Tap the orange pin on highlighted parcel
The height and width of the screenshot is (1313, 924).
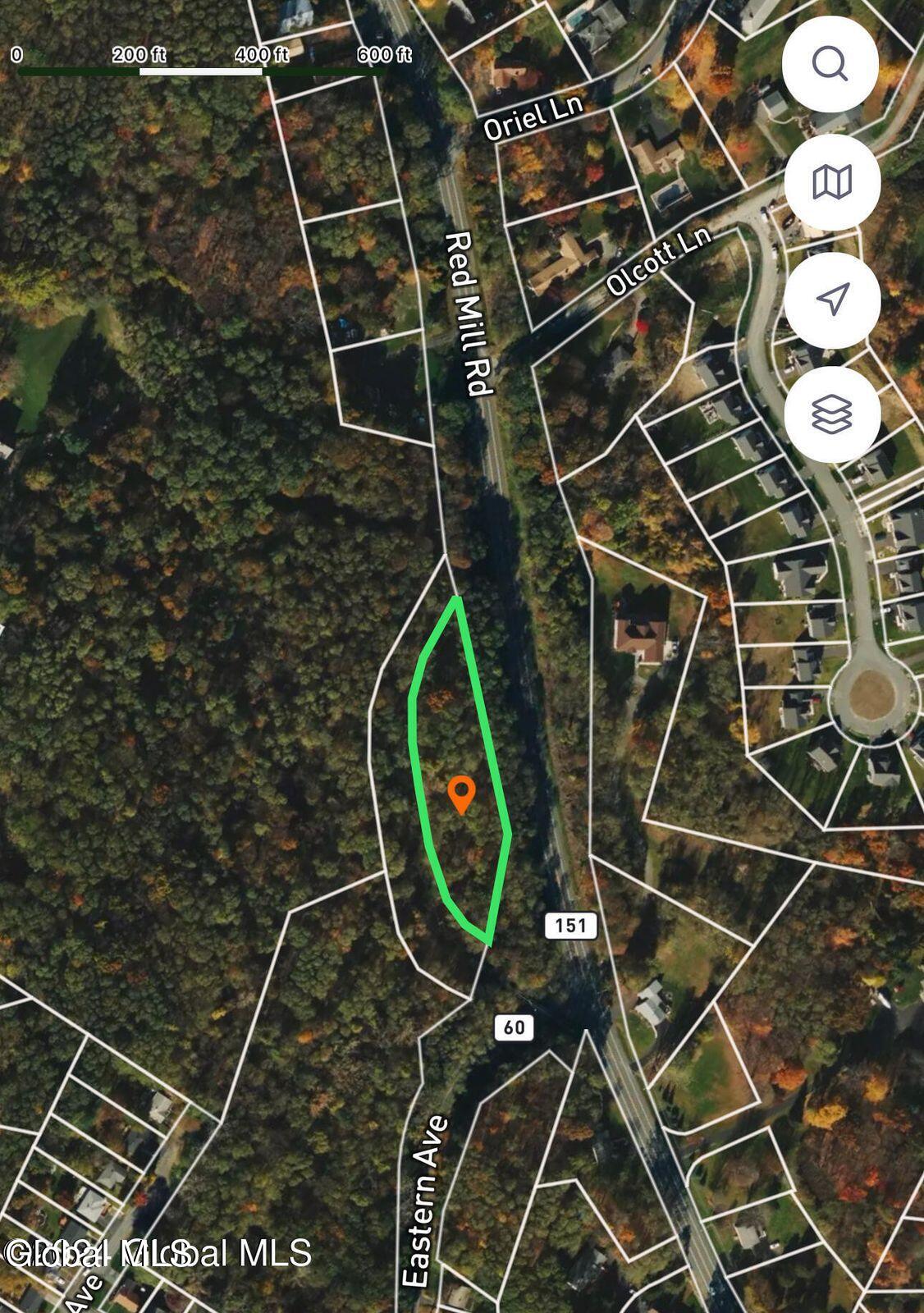click(462, 794)
